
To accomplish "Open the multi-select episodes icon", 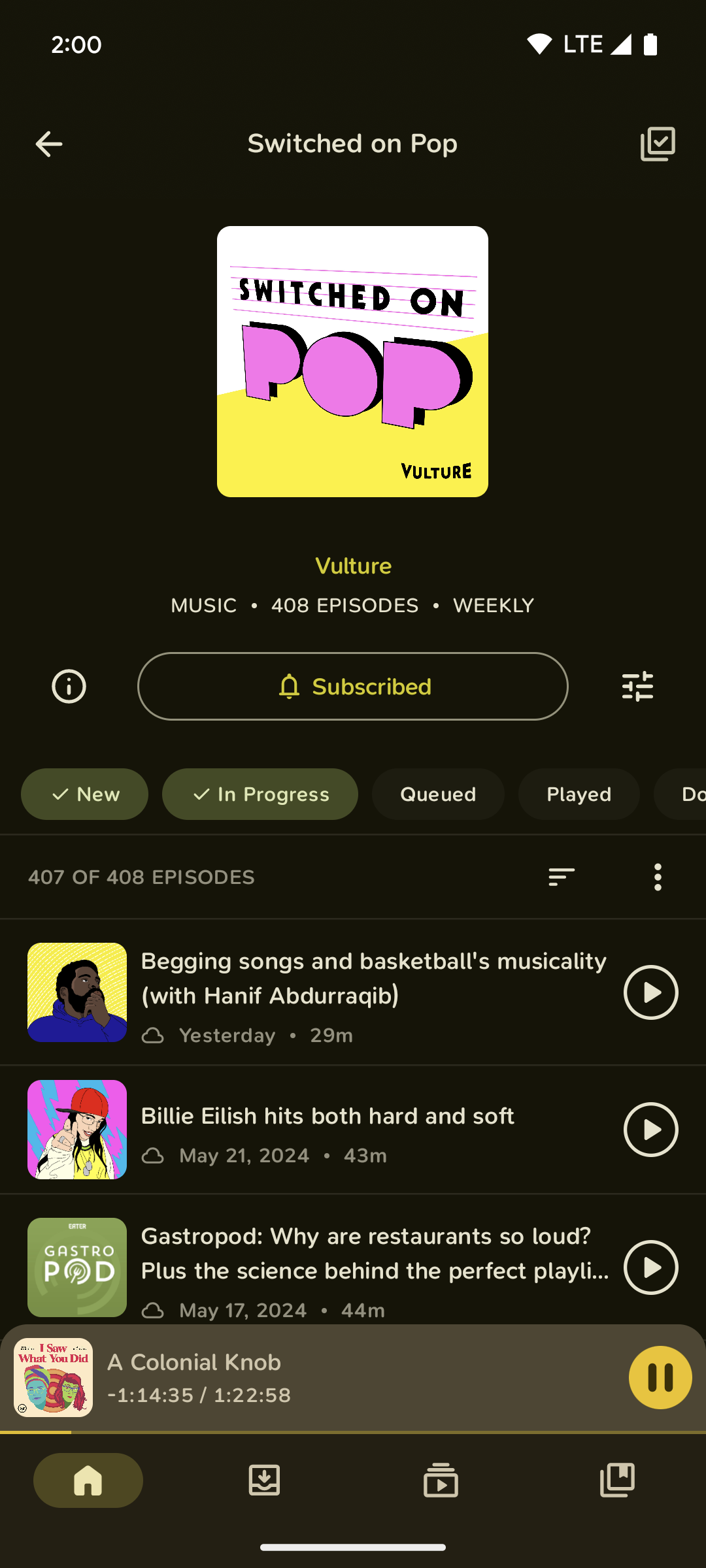I will (658, 144).
